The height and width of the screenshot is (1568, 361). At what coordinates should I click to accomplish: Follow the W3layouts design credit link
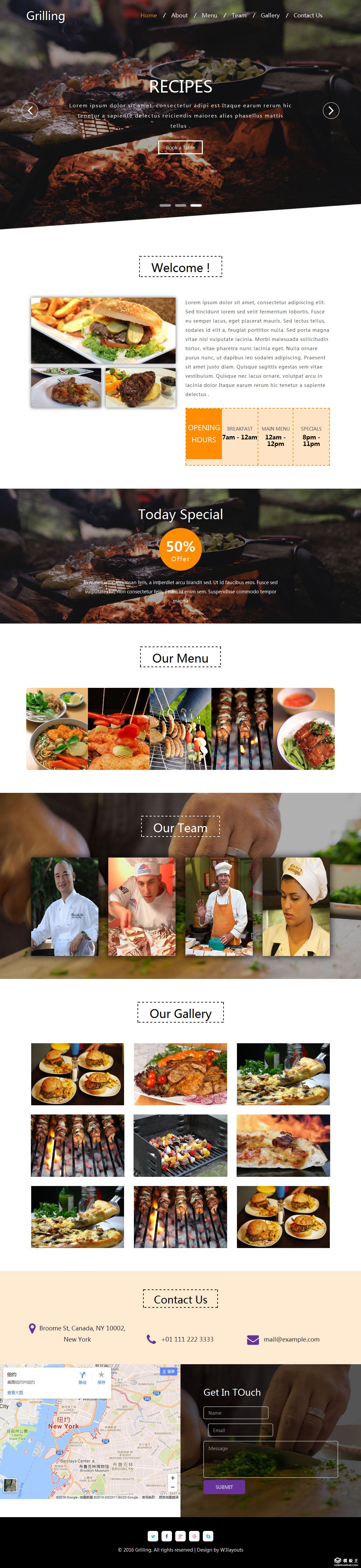point(231,1550)
